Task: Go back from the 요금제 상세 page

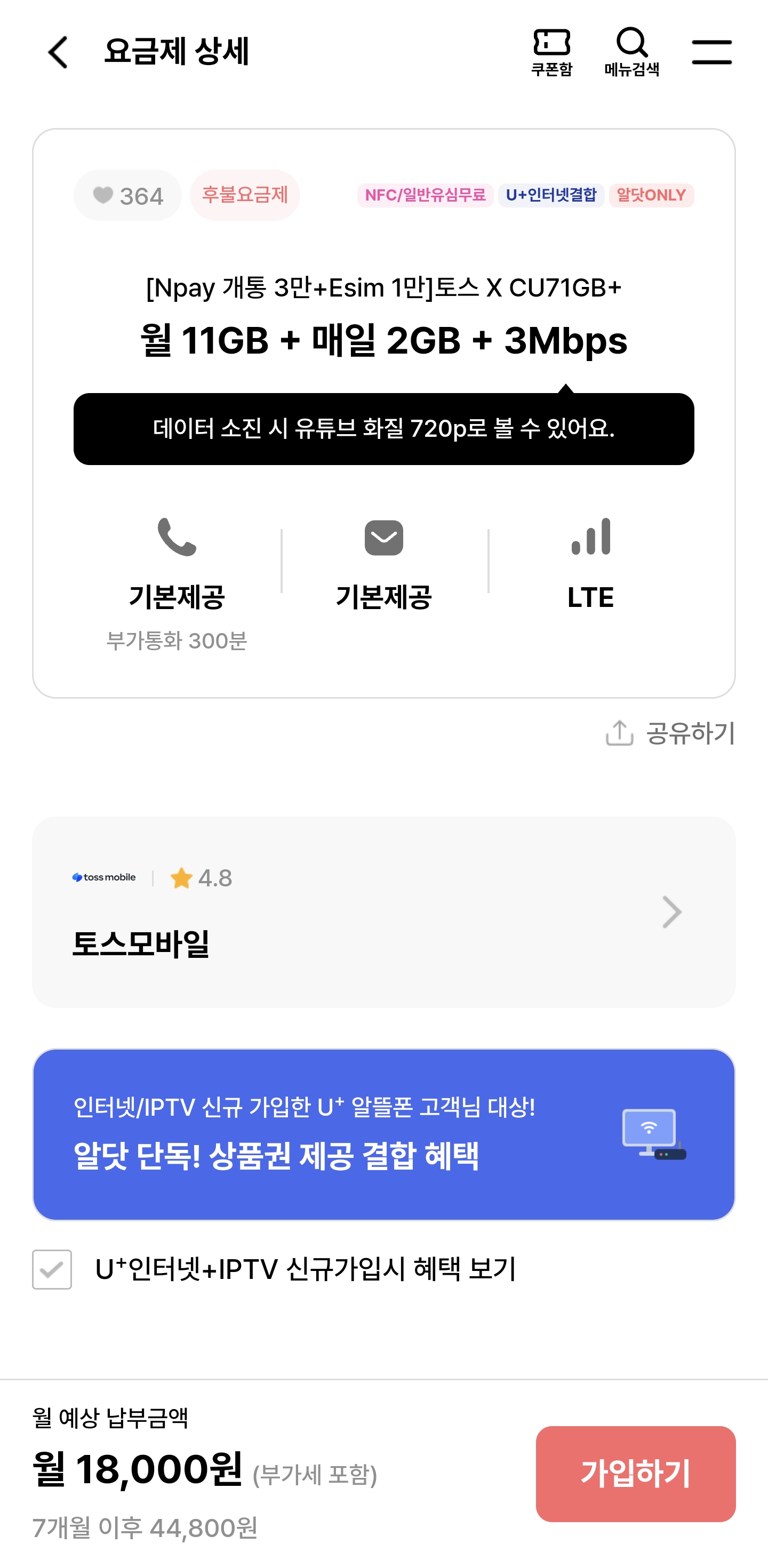Action: 59,52
